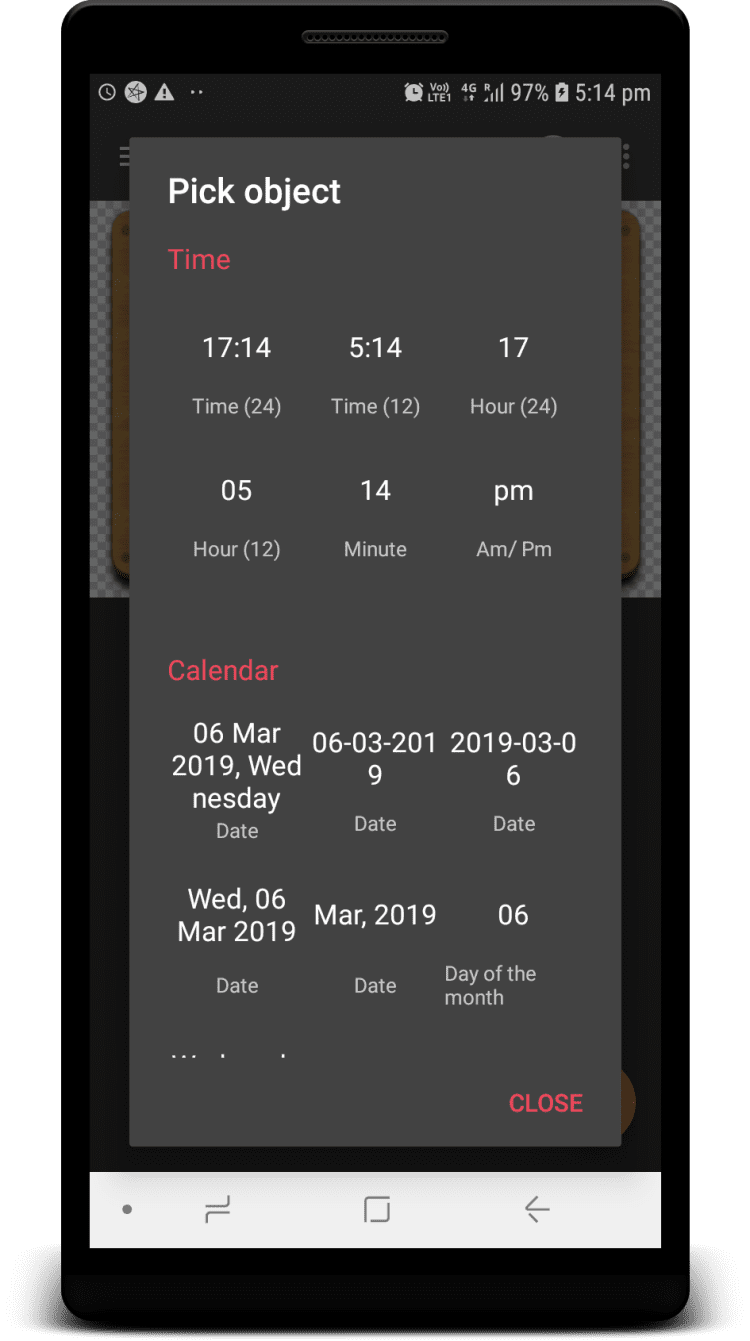Select the 06-03-2019 date format
The height and width of the screenshot is (1341, 750).
[x=375, y=780]
